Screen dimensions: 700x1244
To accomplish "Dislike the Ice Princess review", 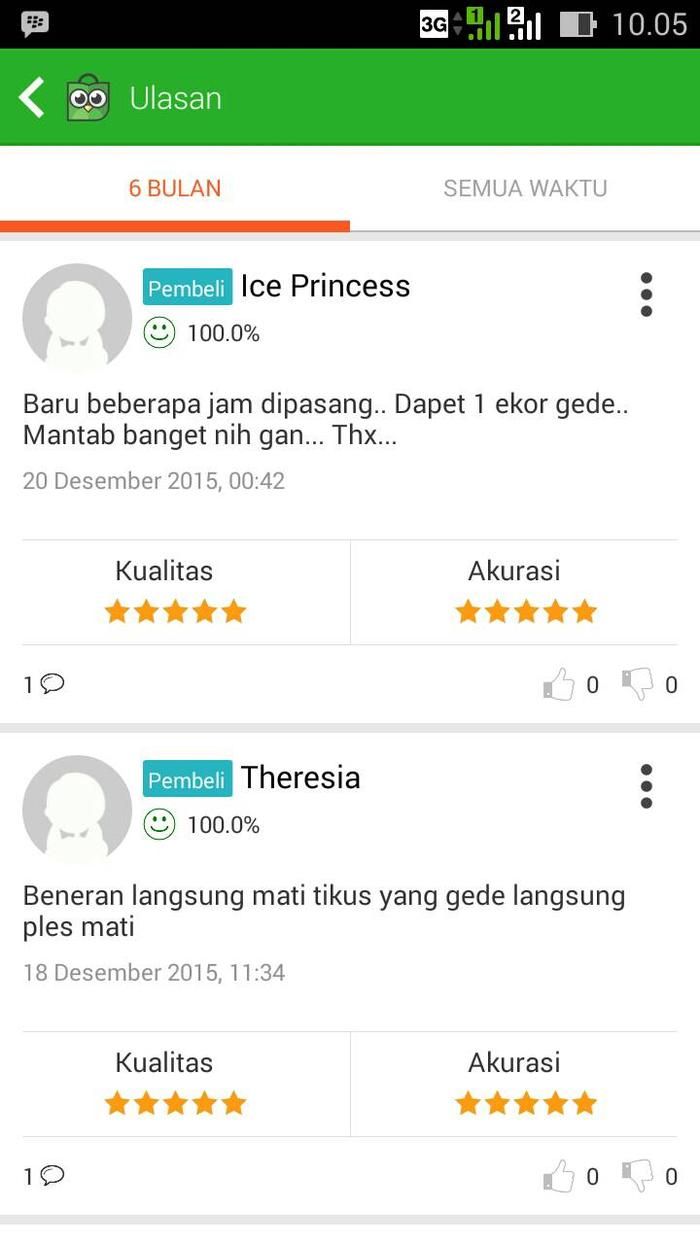I will tap(638, 684).
